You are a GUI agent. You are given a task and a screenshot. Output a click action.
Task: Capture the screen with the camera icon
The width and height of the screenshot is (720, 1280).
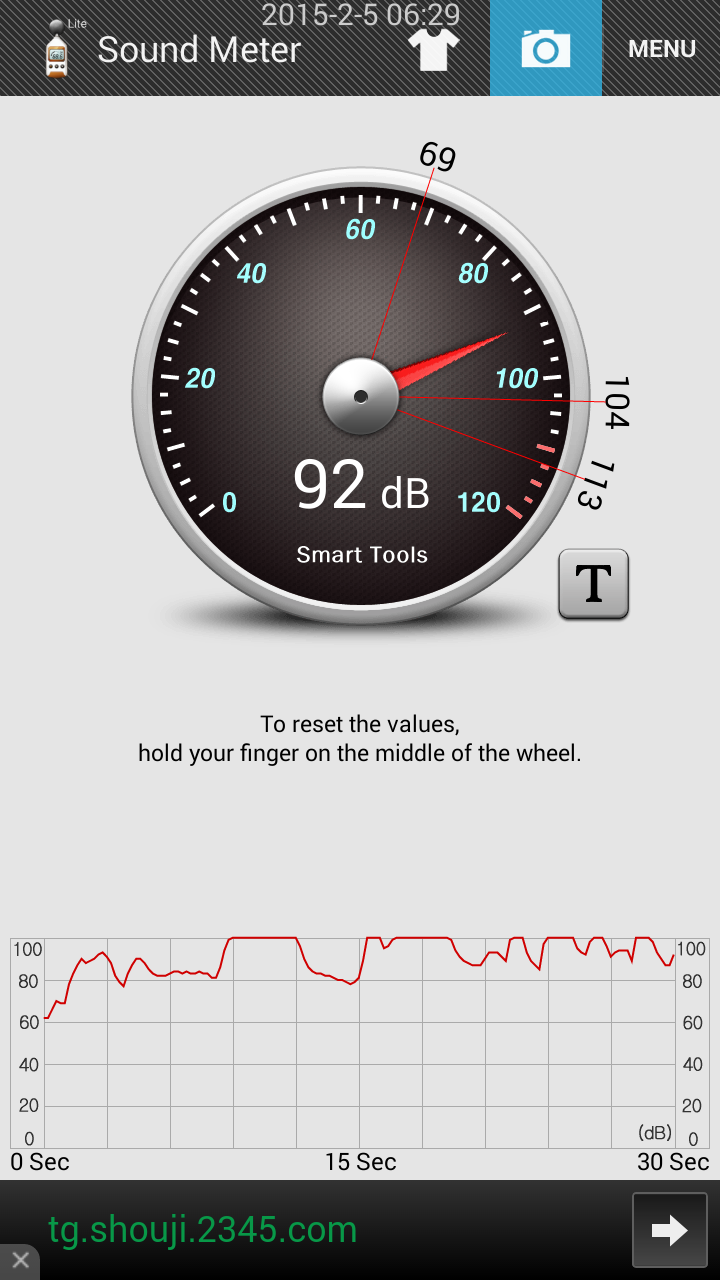(x=546, y=48)
